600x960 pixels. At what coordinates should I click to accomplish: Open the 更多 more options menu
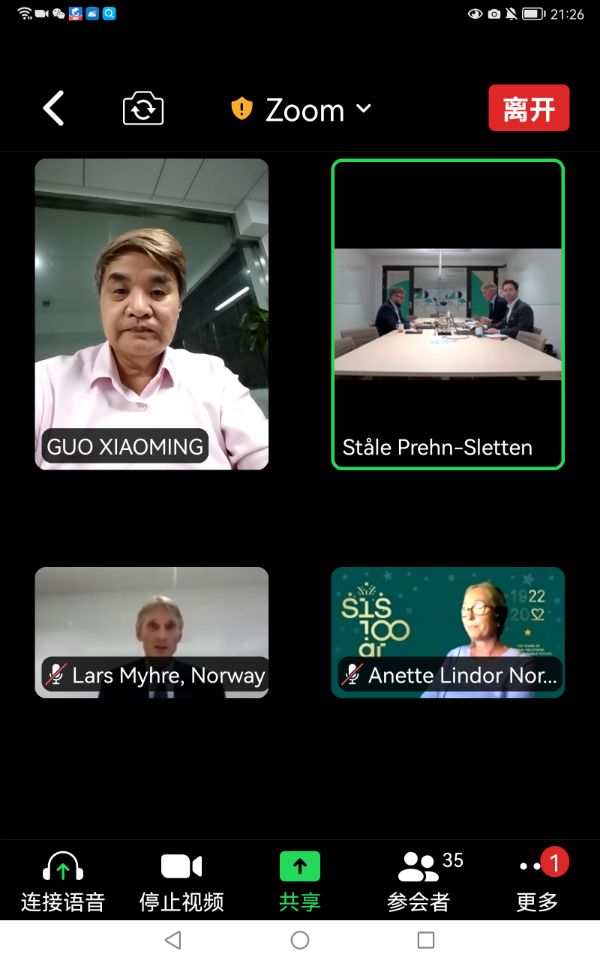[x=537, y=881]
